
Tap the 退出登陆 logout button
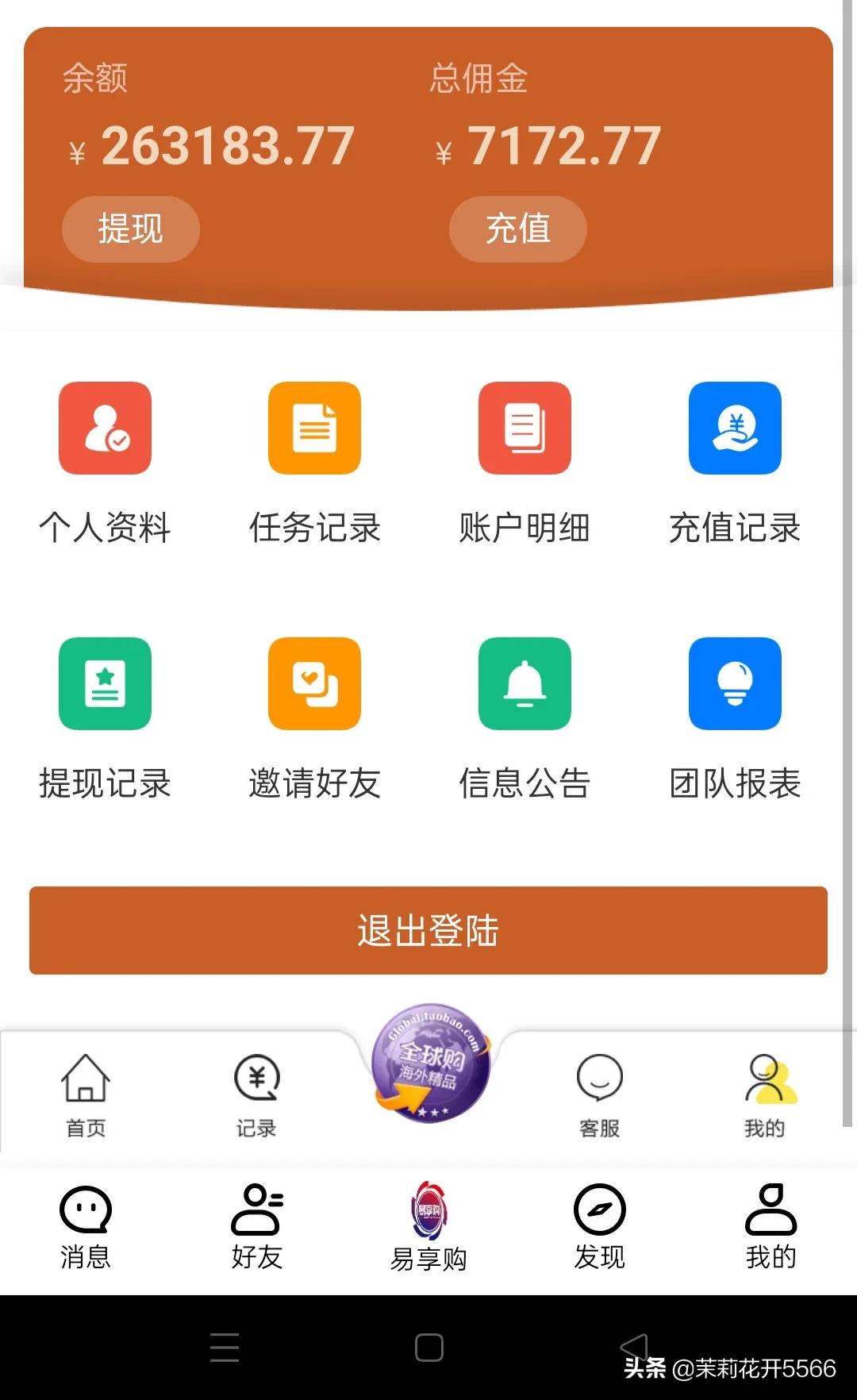tap(428, 930)
